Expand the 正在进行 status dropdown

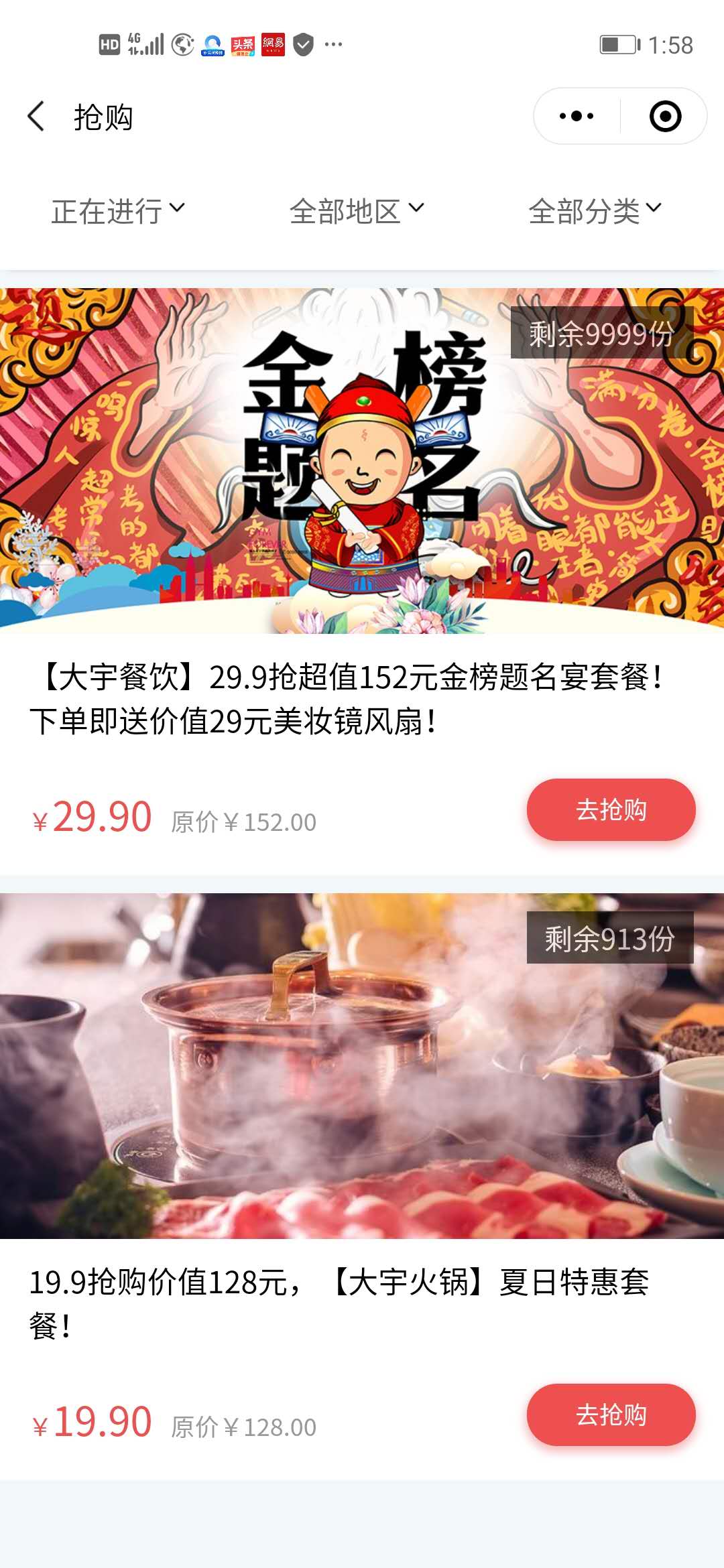[118, 211]
